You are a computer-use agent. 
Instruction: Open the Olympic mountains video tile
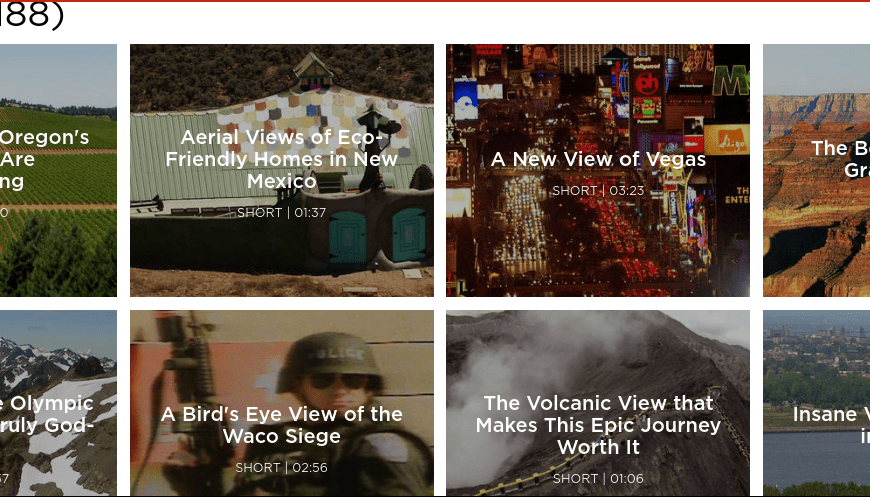pyautogui.click(x=57, y=414)
